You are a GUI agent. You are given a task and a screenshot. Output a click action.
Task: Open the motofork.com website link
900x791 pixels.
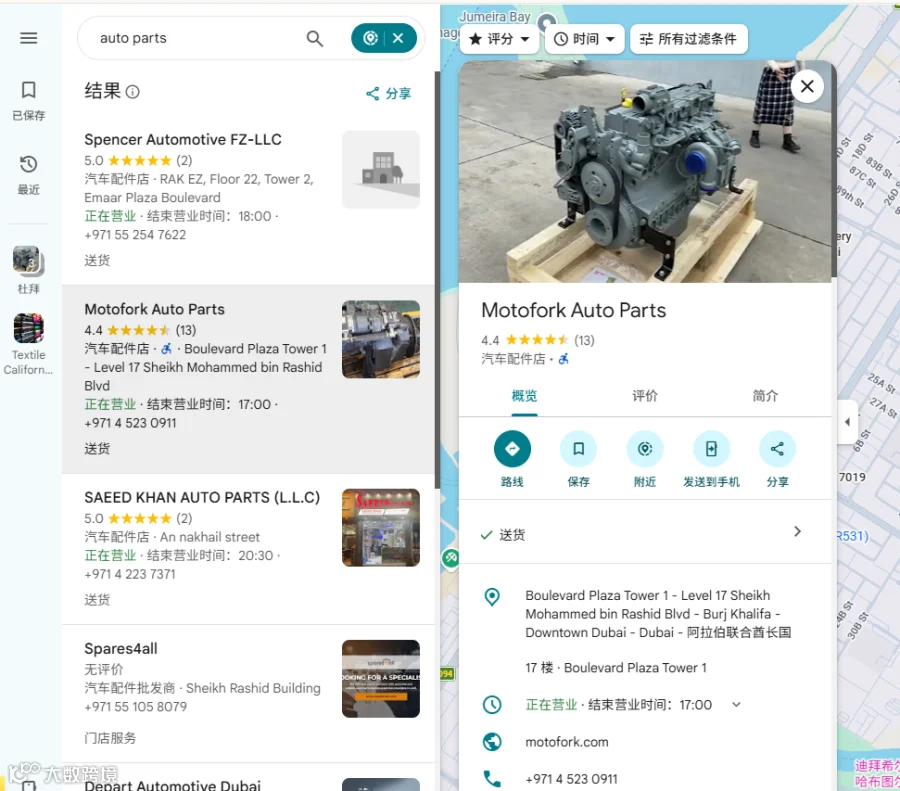point(567,742)
